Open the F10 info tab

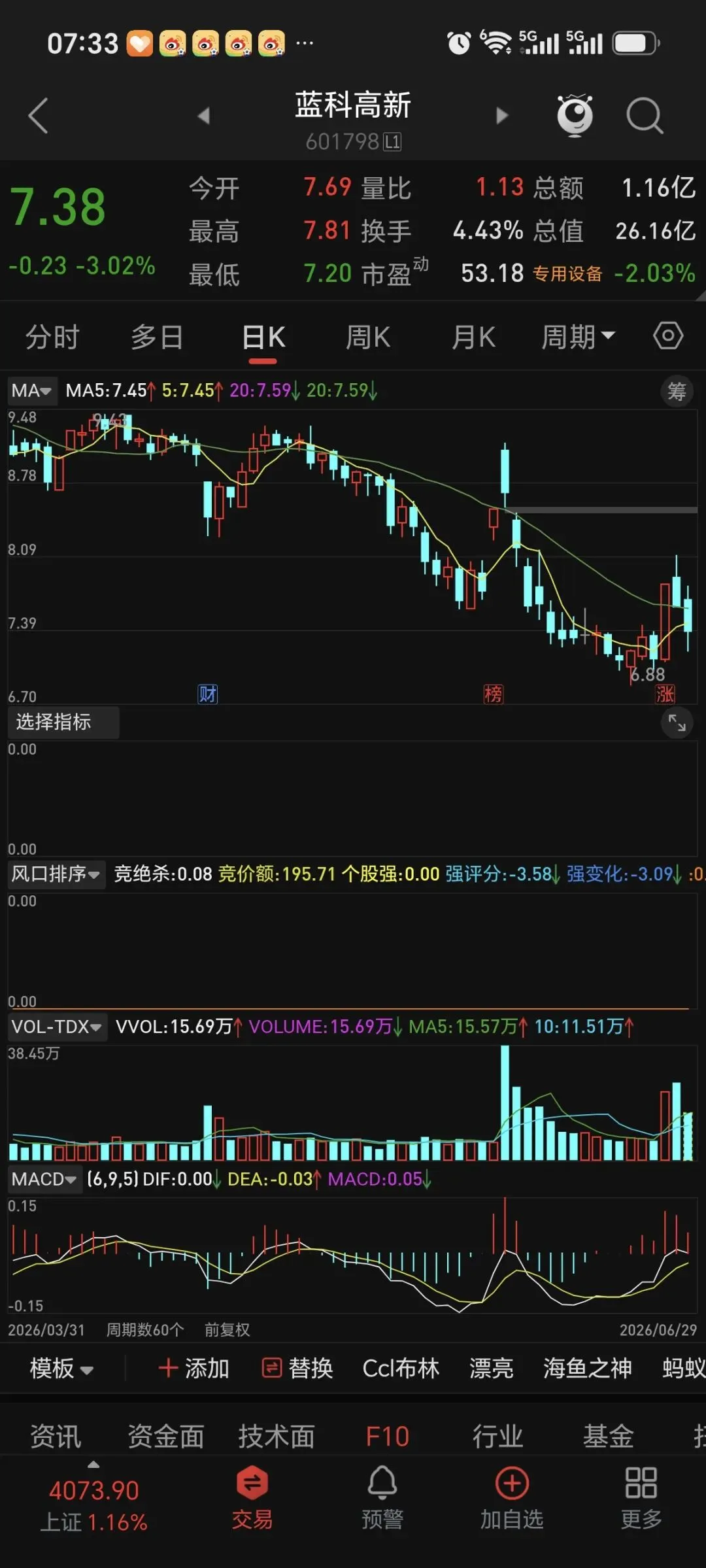(387, 1437)
